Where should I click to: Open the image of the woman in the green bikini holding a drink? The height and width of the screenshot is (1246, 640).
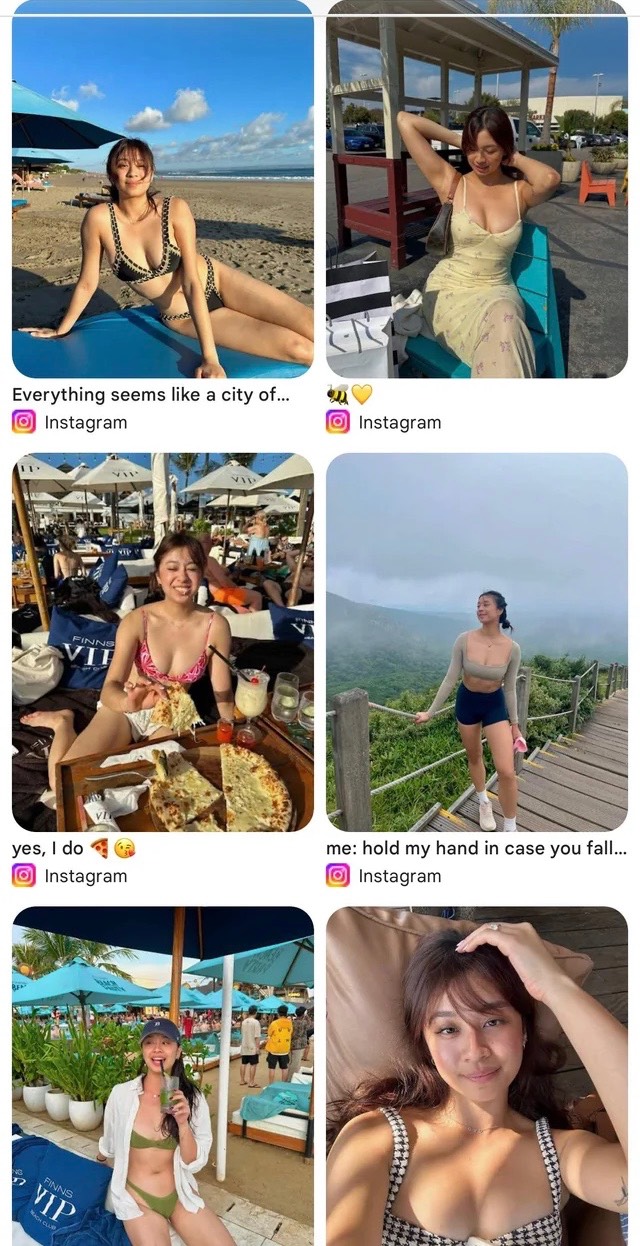(x=162, y=1076)
